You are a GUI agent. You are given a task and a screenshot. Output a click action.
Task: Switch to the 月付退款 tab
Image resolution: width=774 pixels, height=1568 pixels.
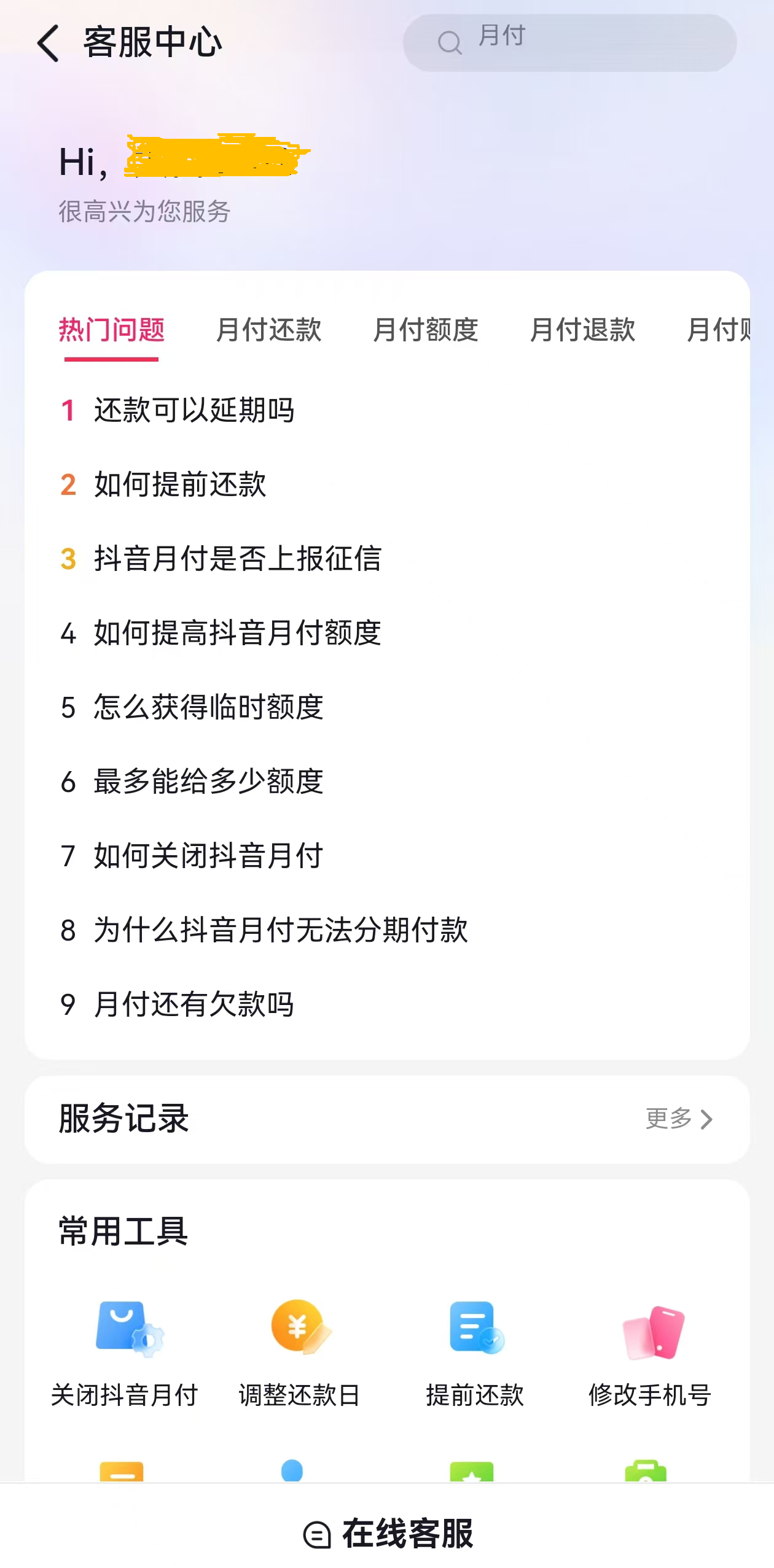click(582, 330)
